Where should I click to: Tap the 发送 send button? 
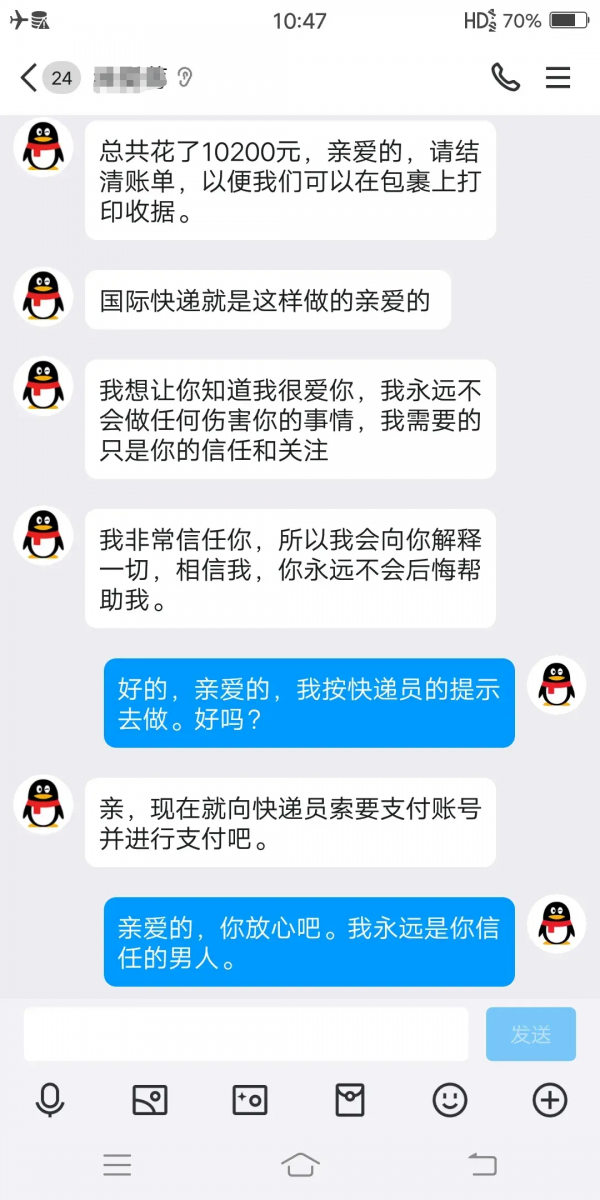tap(530, 1034)
